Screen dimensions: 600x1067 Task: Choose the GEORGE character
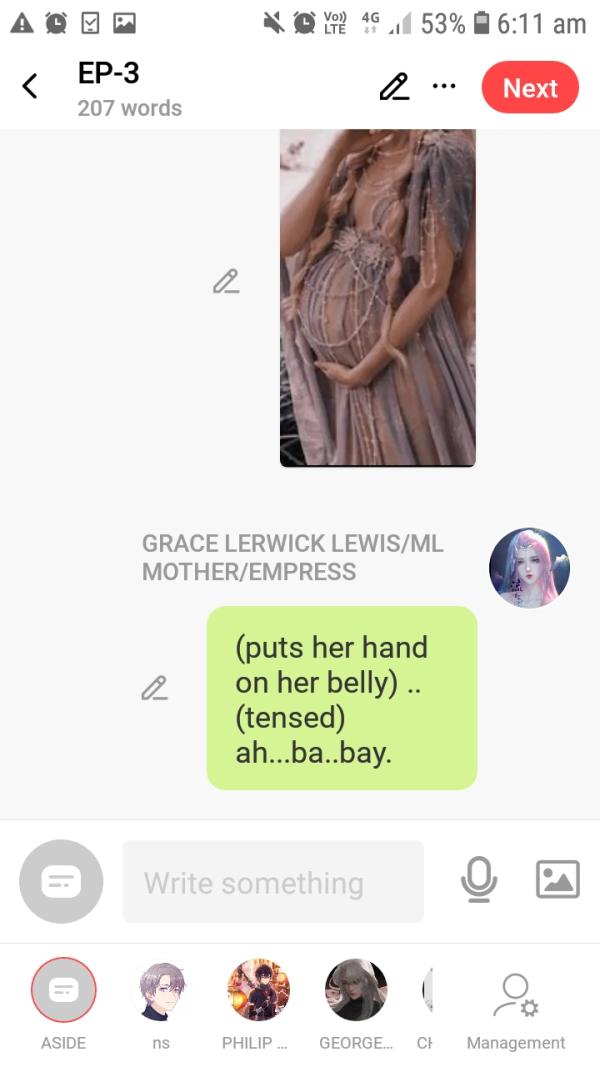[356, 990]
